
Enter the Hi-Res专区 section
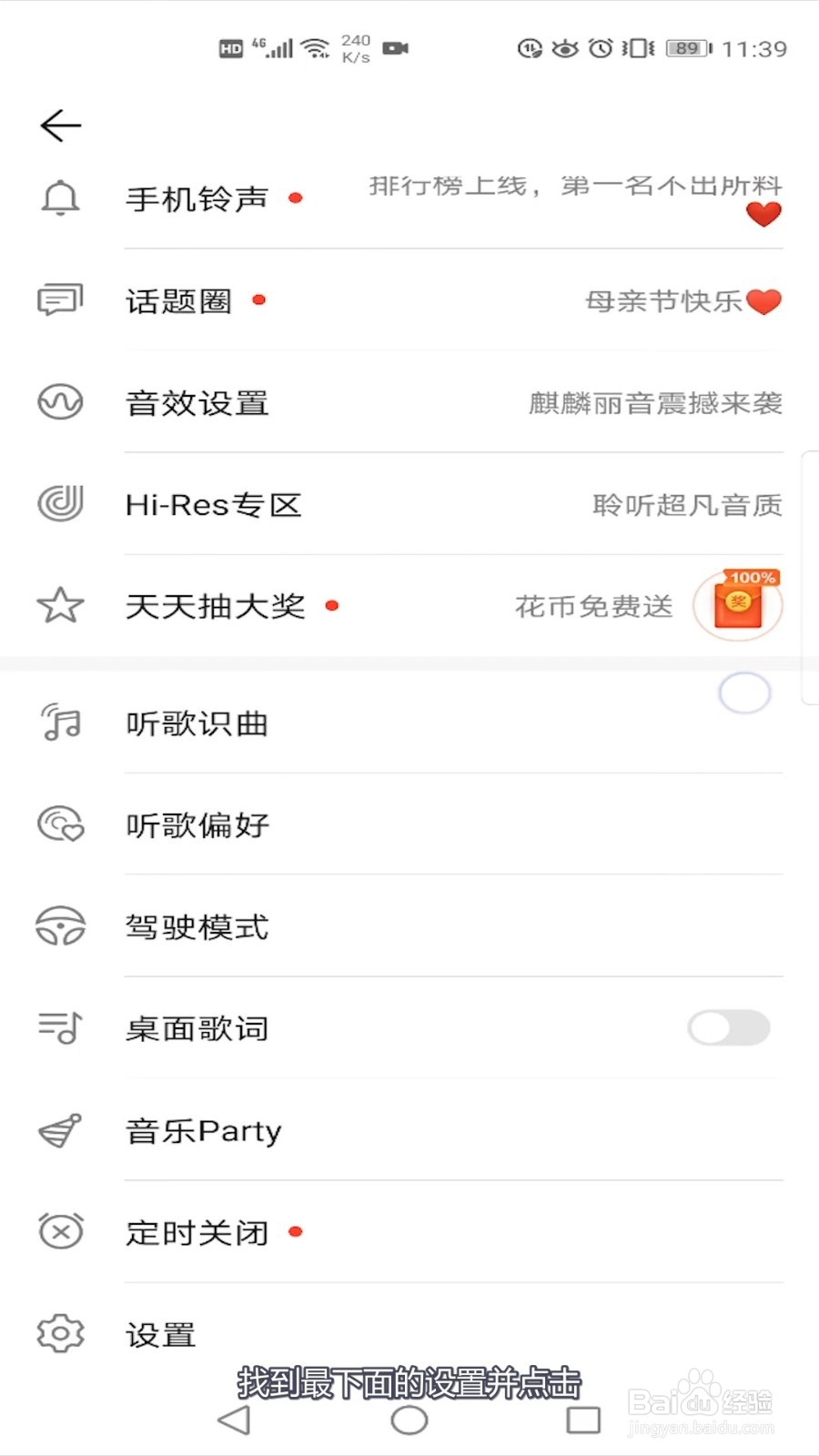[x=214, y=505]
